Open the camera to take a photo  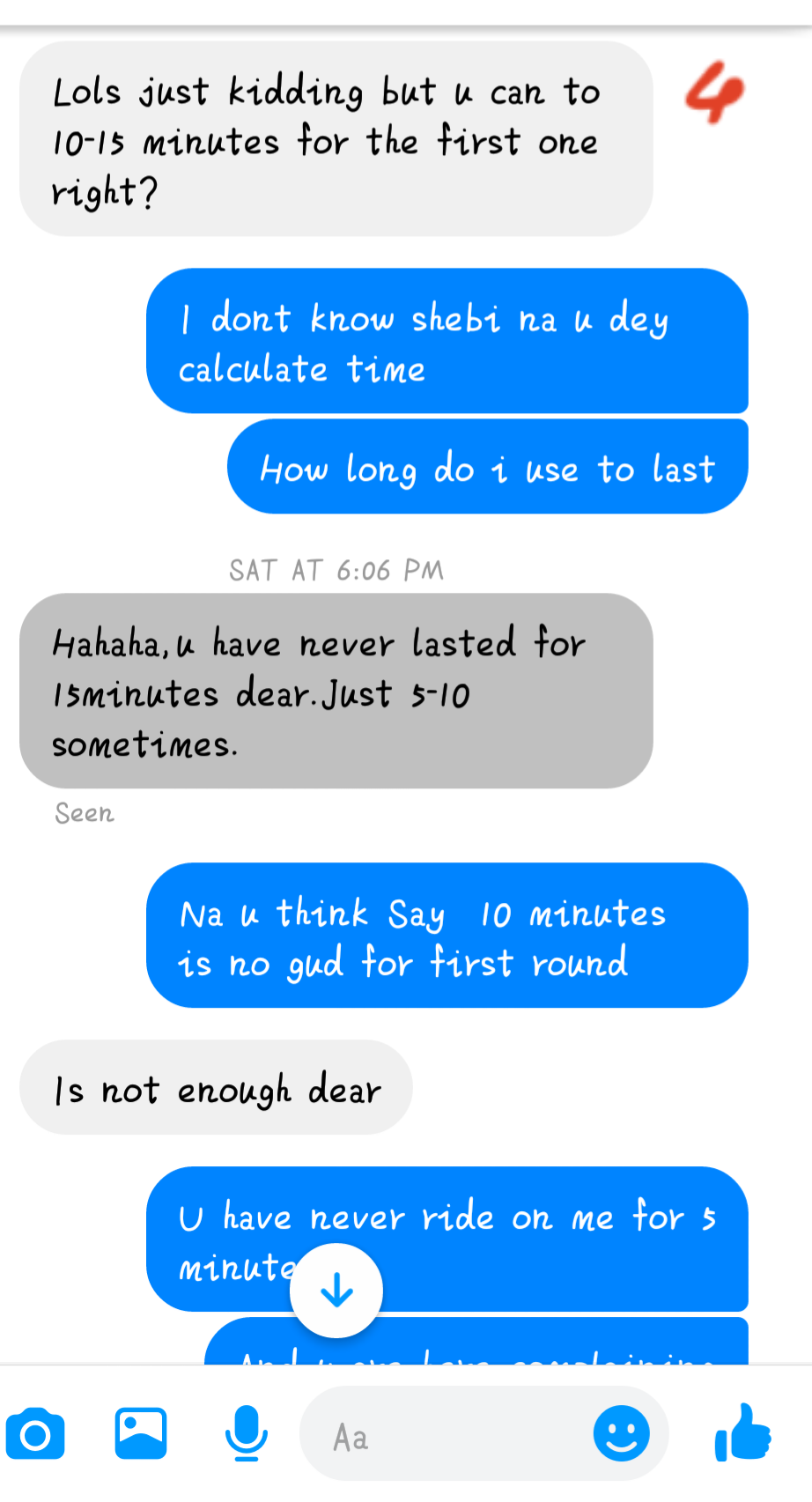[x=35, y=1435]
